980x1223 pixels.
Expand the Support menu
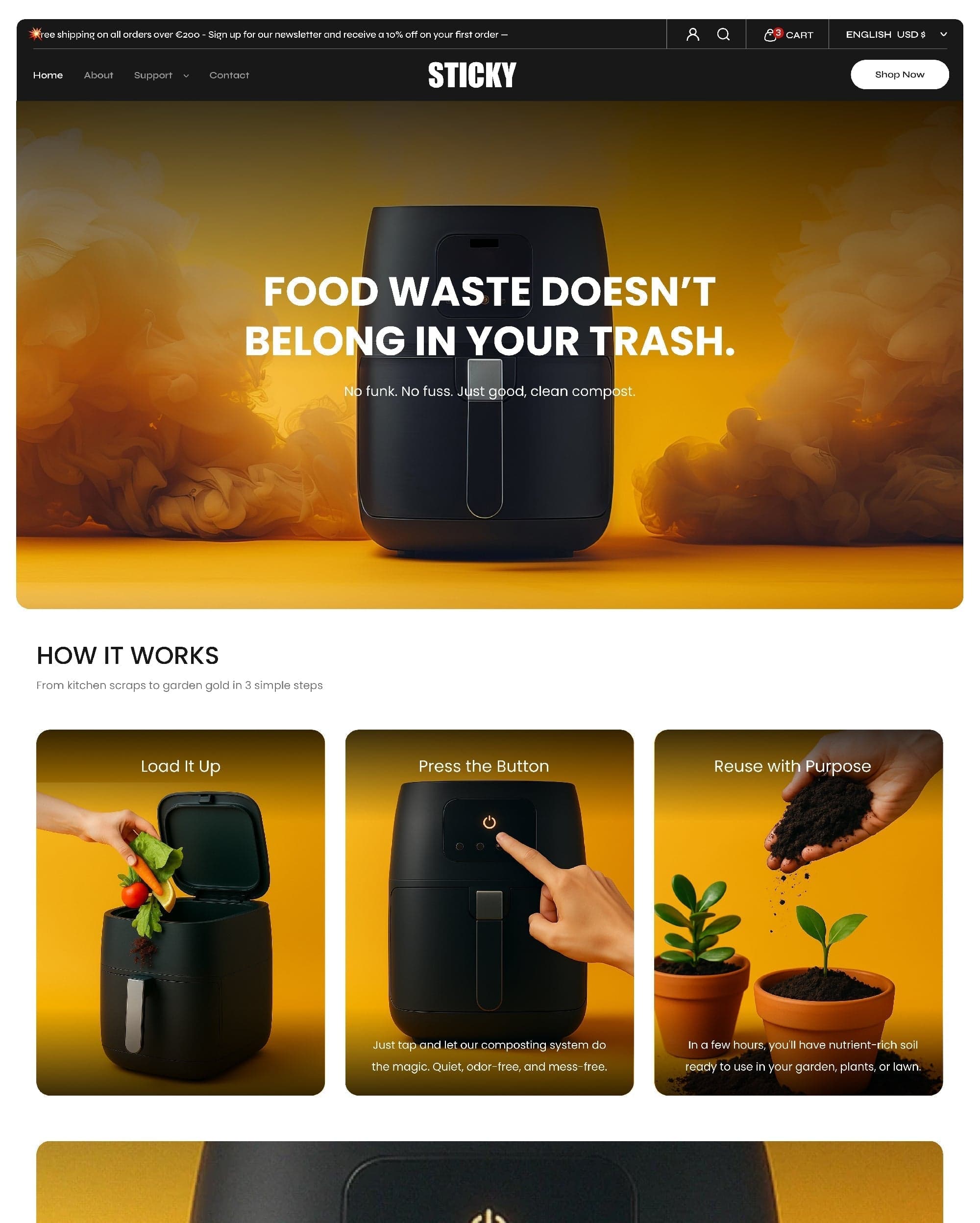click(161, 75)
